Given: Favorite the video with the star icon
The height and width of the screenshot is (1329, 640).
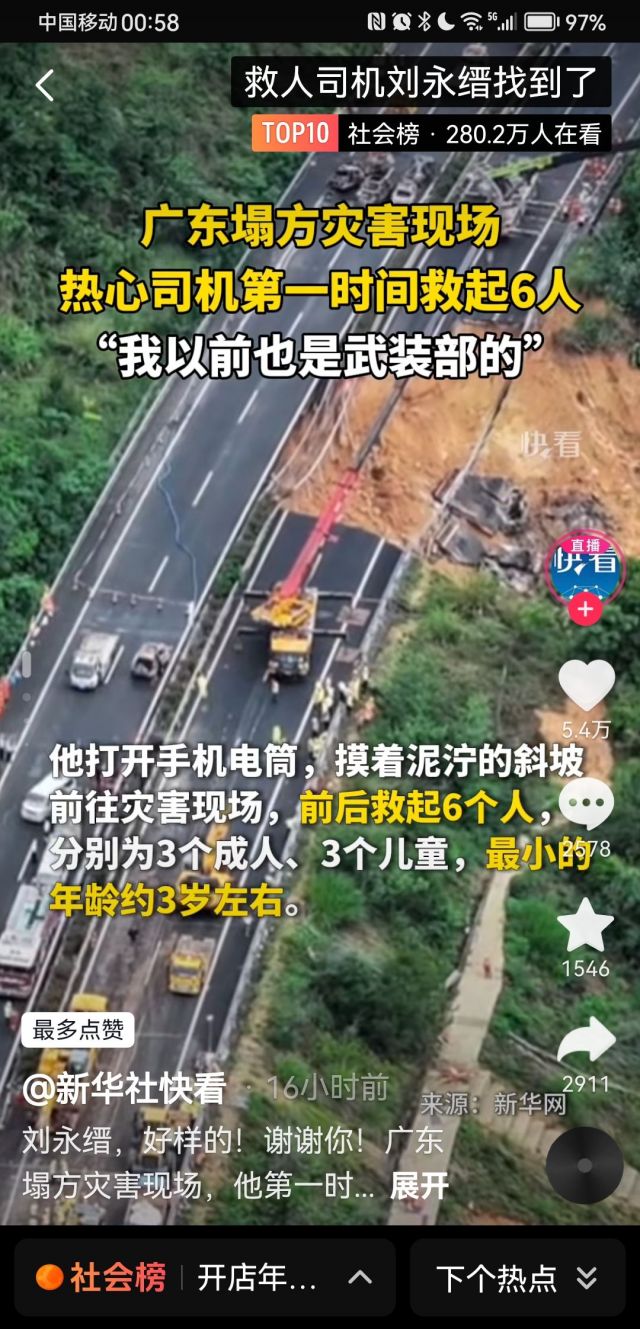Looking at the screenshot, I should pos(586,925).
